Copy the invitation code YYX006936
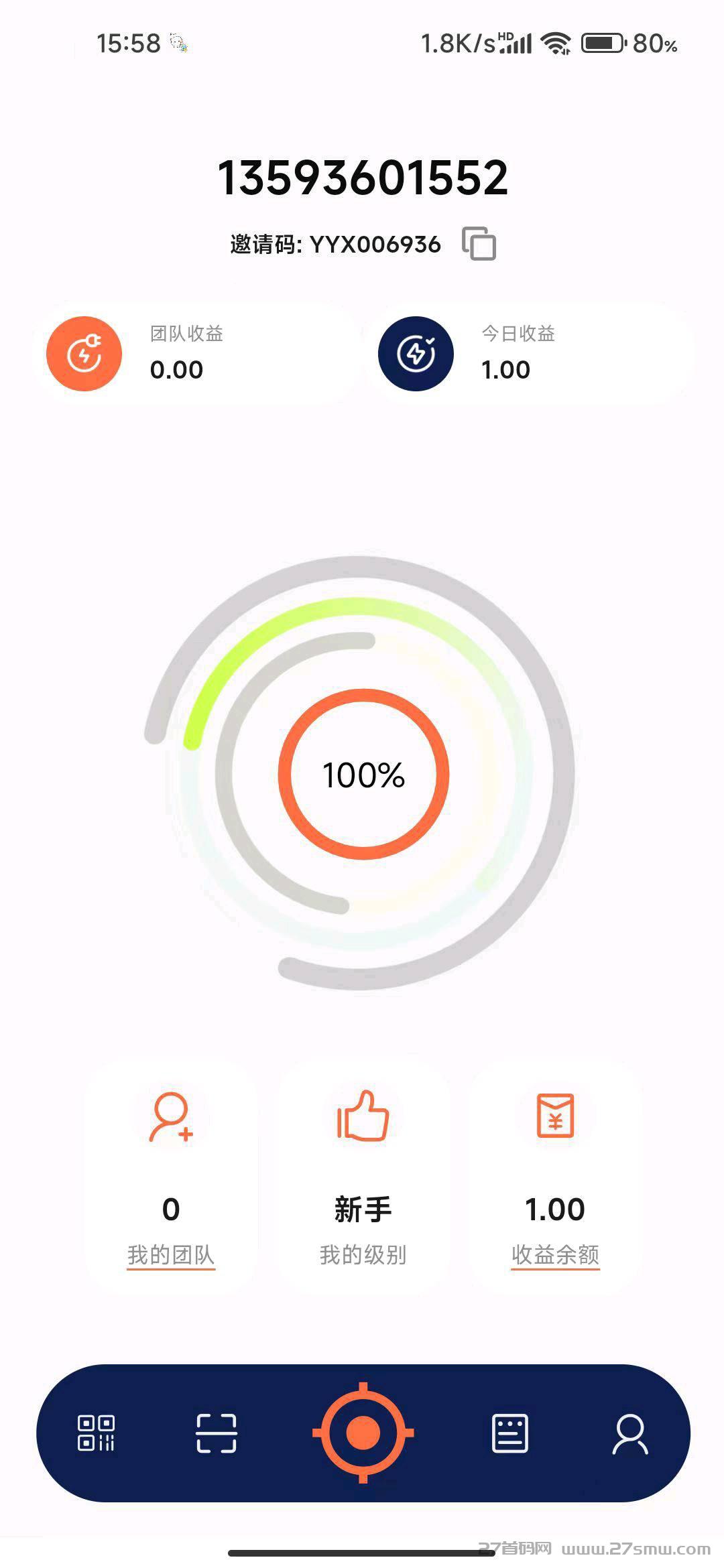Image resolution: width=724 pixels, height=1568 pixels. (479, 243)
